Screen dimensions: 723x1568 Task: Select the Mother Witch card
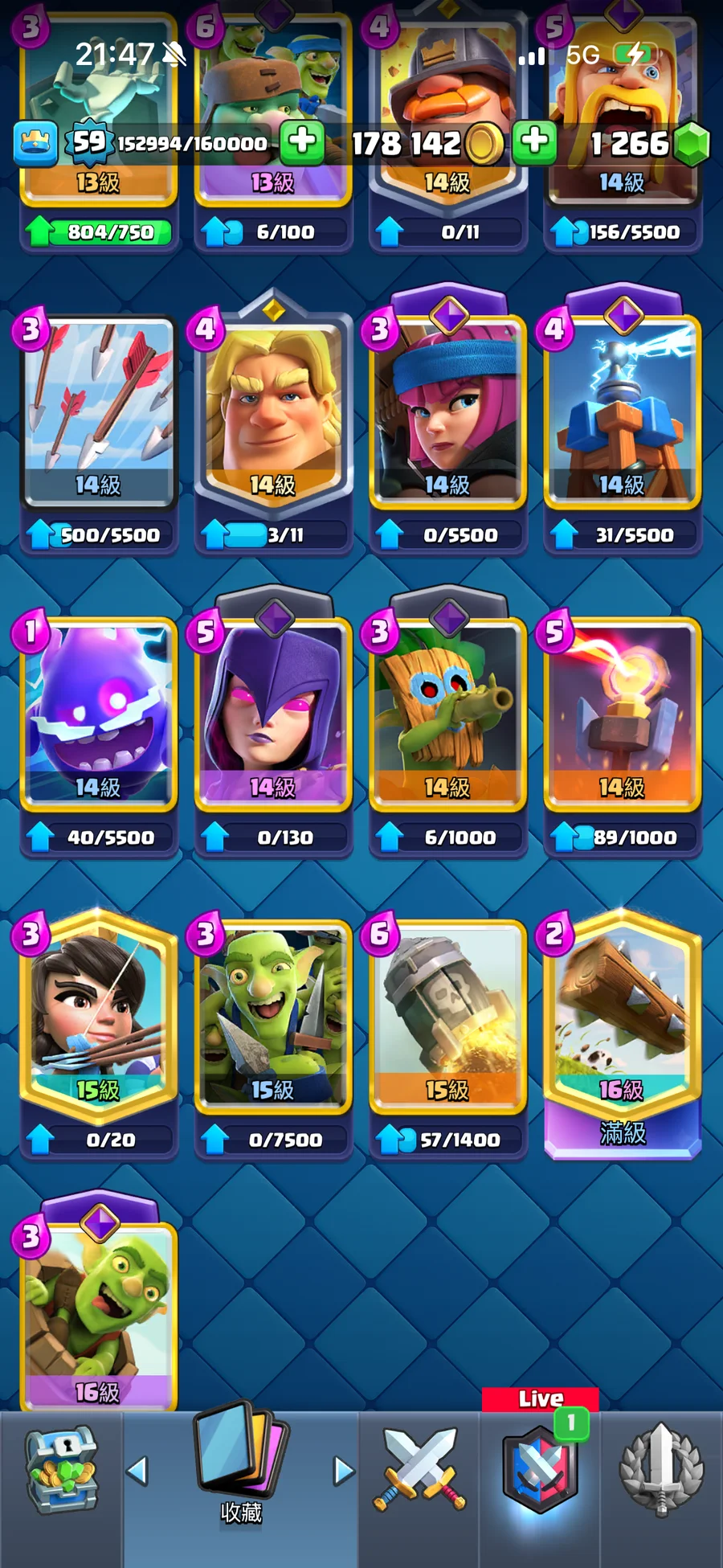click(x=273, y=712)
